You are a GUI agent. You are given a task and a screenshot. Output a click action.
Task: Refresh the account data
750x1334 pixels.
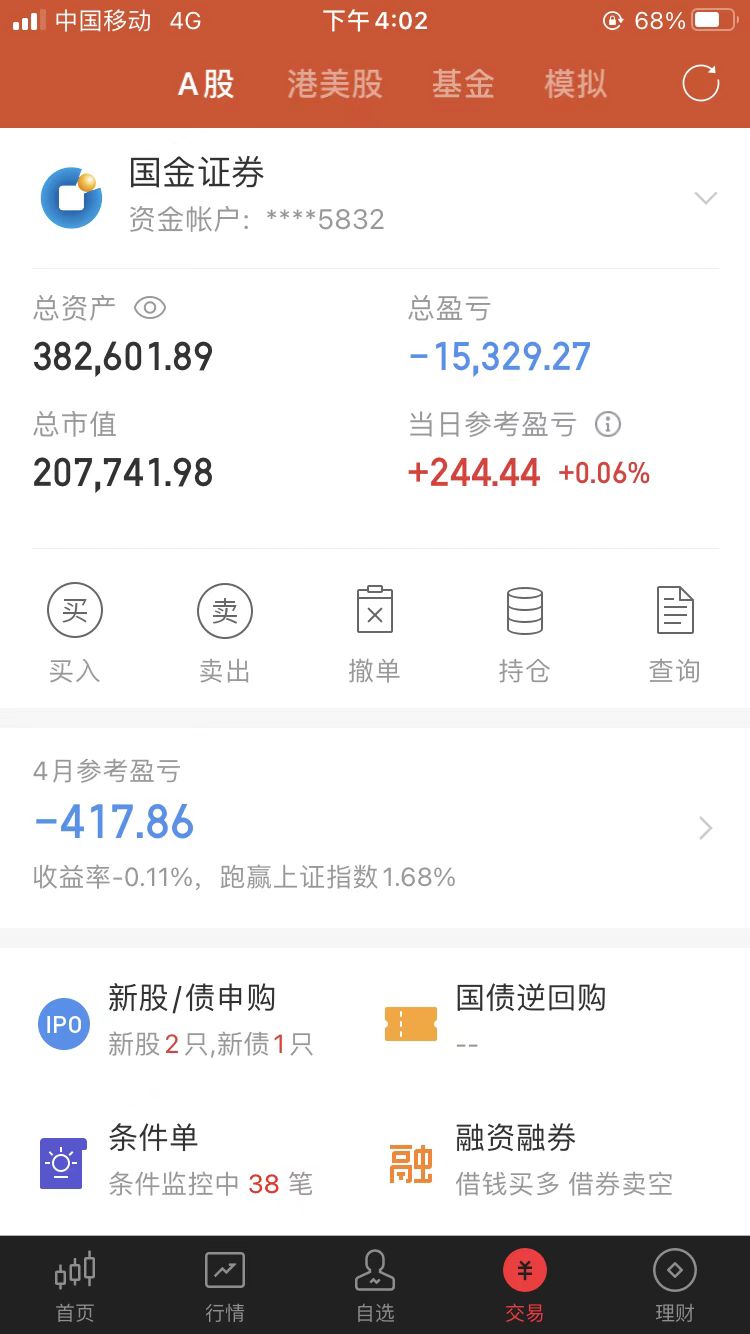[701, 83]
